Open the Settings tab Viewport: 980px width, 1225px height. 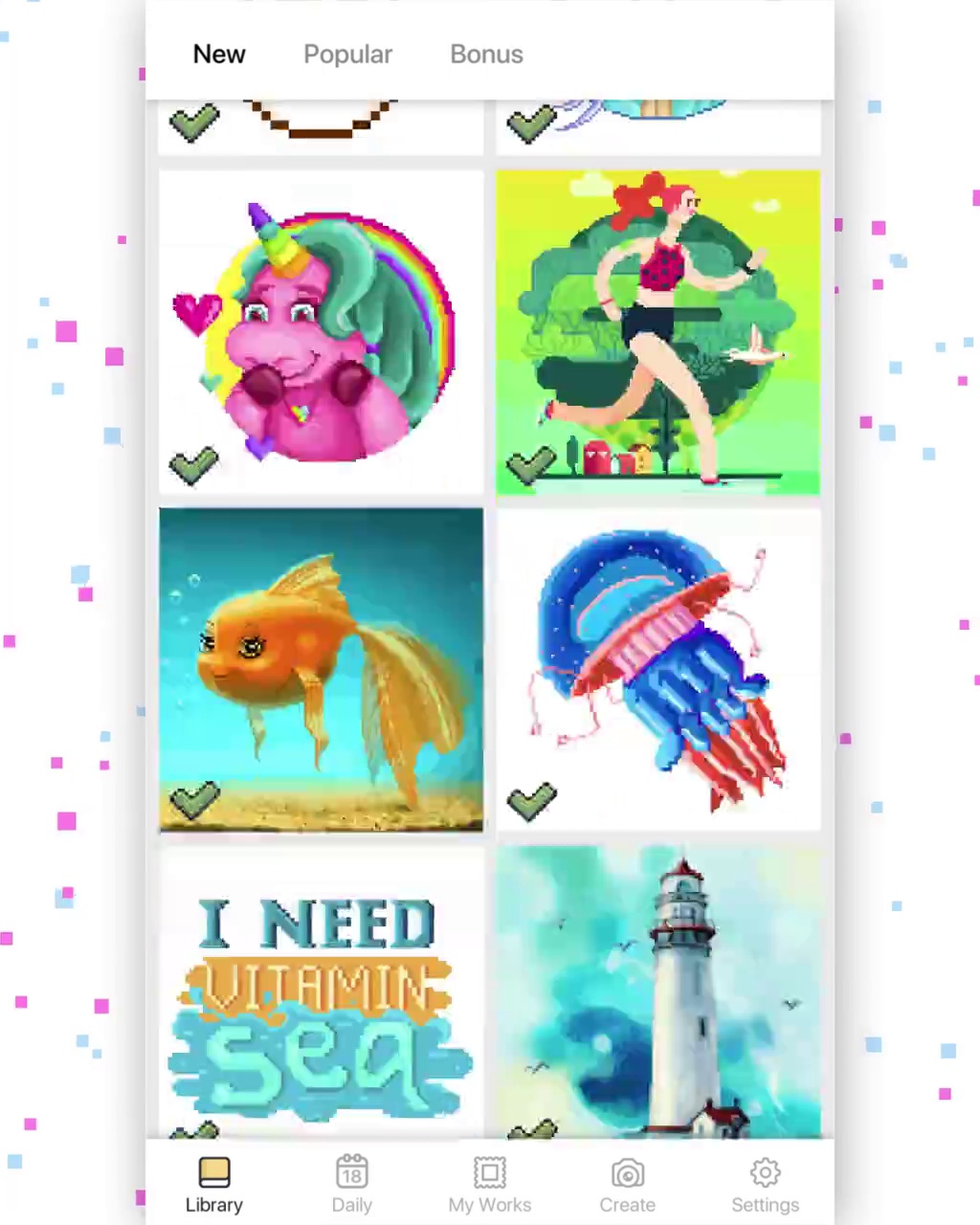click(765, 1185)
